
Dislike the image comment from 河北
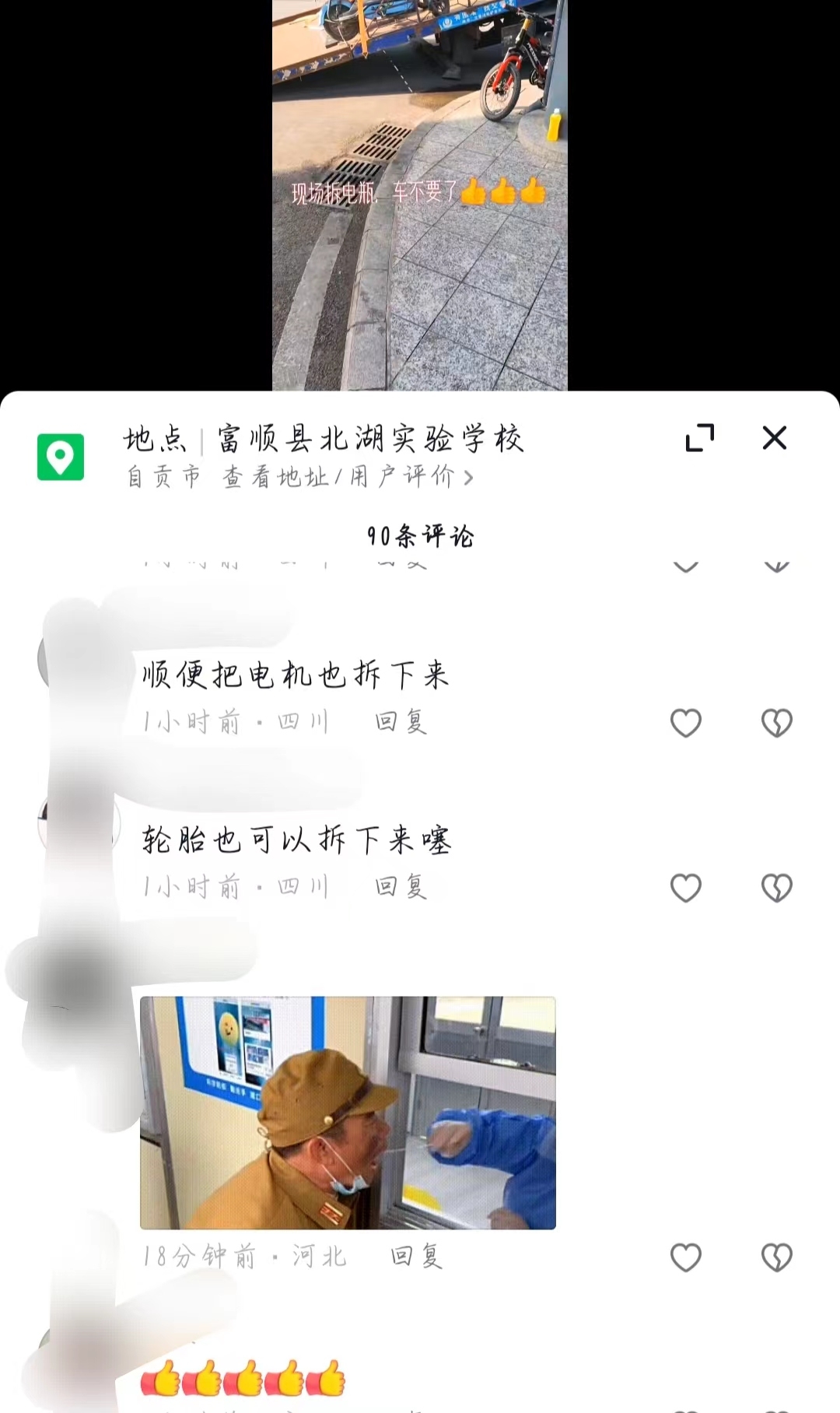click(x=776, y=1257)
